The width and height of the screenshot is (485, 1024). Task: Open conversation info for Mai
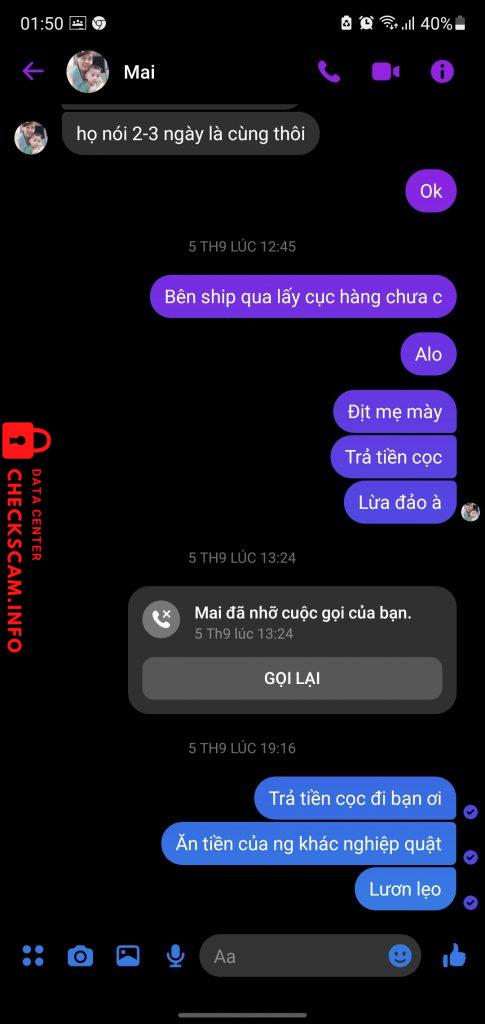pos(442,71)
